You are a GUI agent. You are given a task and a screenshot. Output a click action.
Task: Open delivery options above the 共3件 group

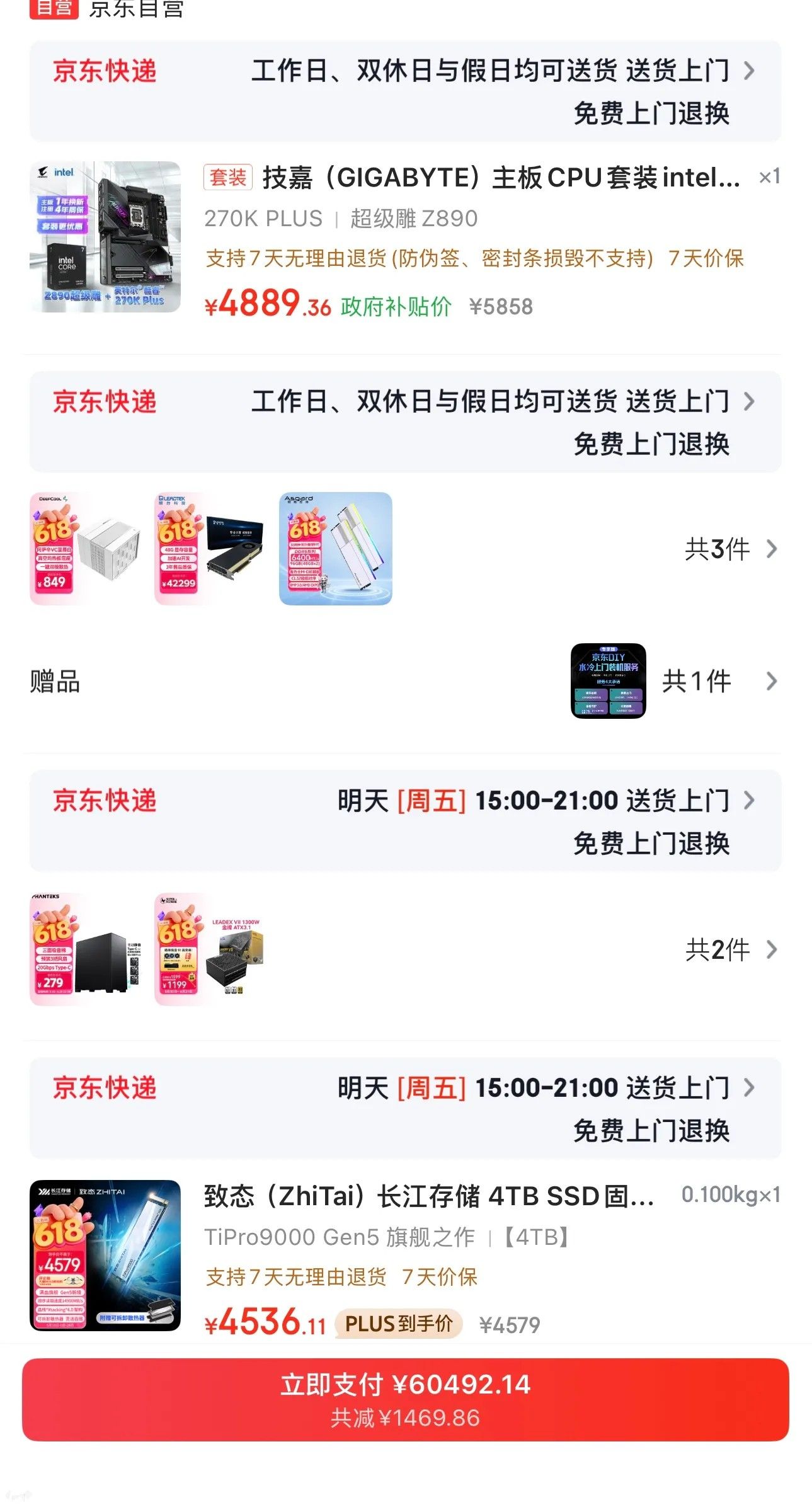point(405,421)
